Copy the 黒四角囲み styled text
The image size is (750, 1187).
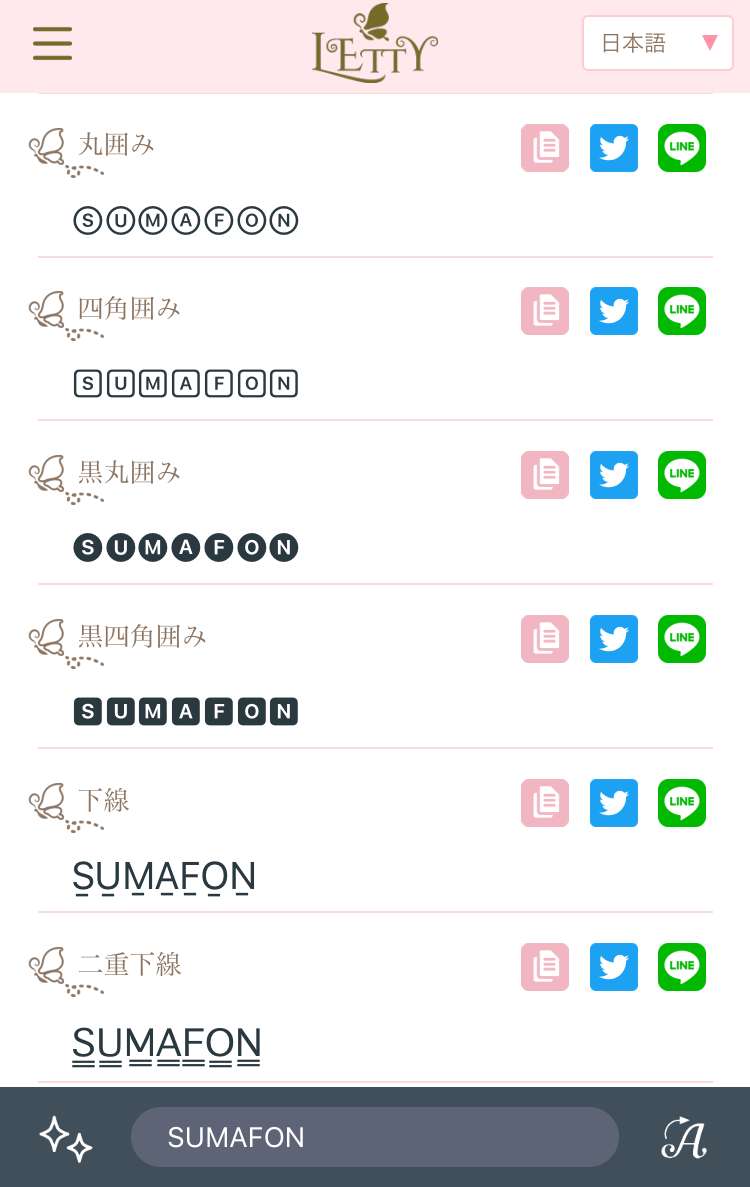click(x=545, y=639)
